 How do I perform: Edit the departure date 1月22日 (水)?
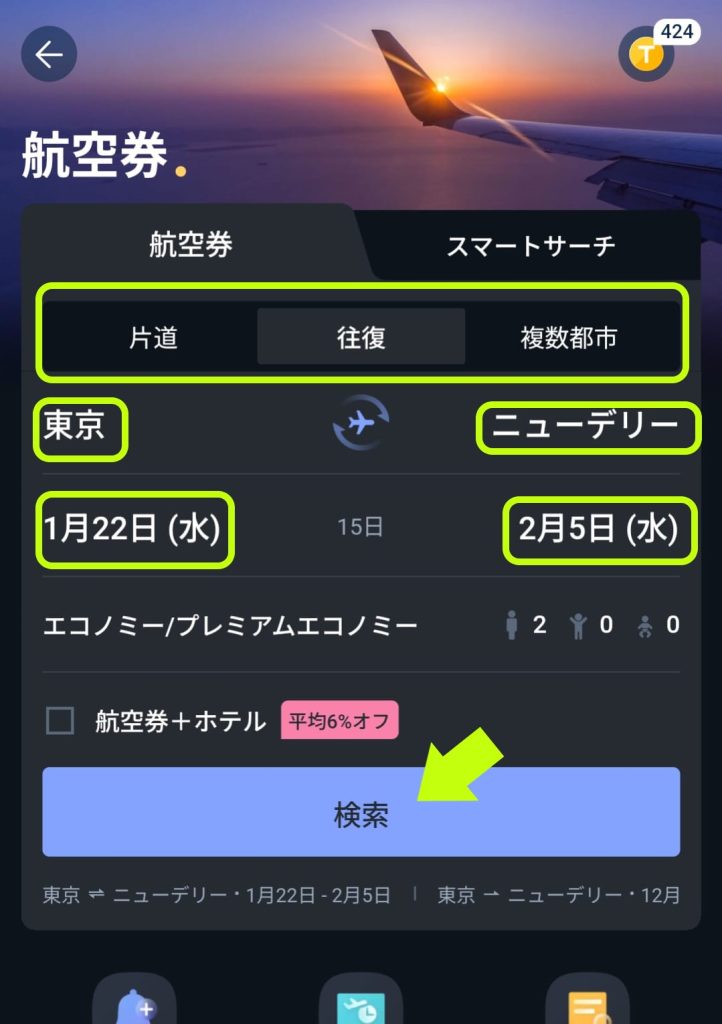[x=132, y=529]
